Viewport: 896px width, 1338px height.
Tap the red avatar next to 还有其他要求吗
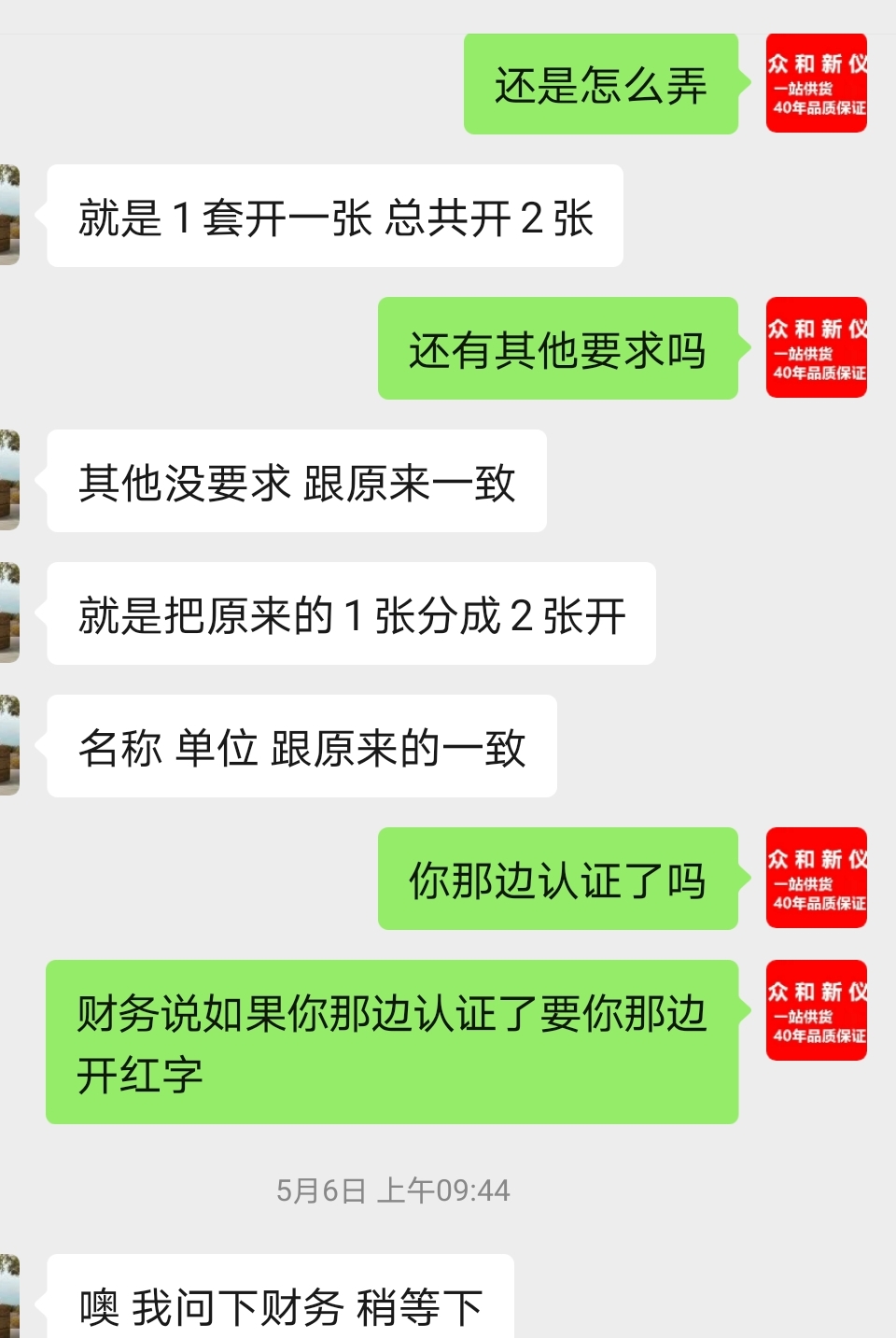pyautogui.click(x=817, y=347)
